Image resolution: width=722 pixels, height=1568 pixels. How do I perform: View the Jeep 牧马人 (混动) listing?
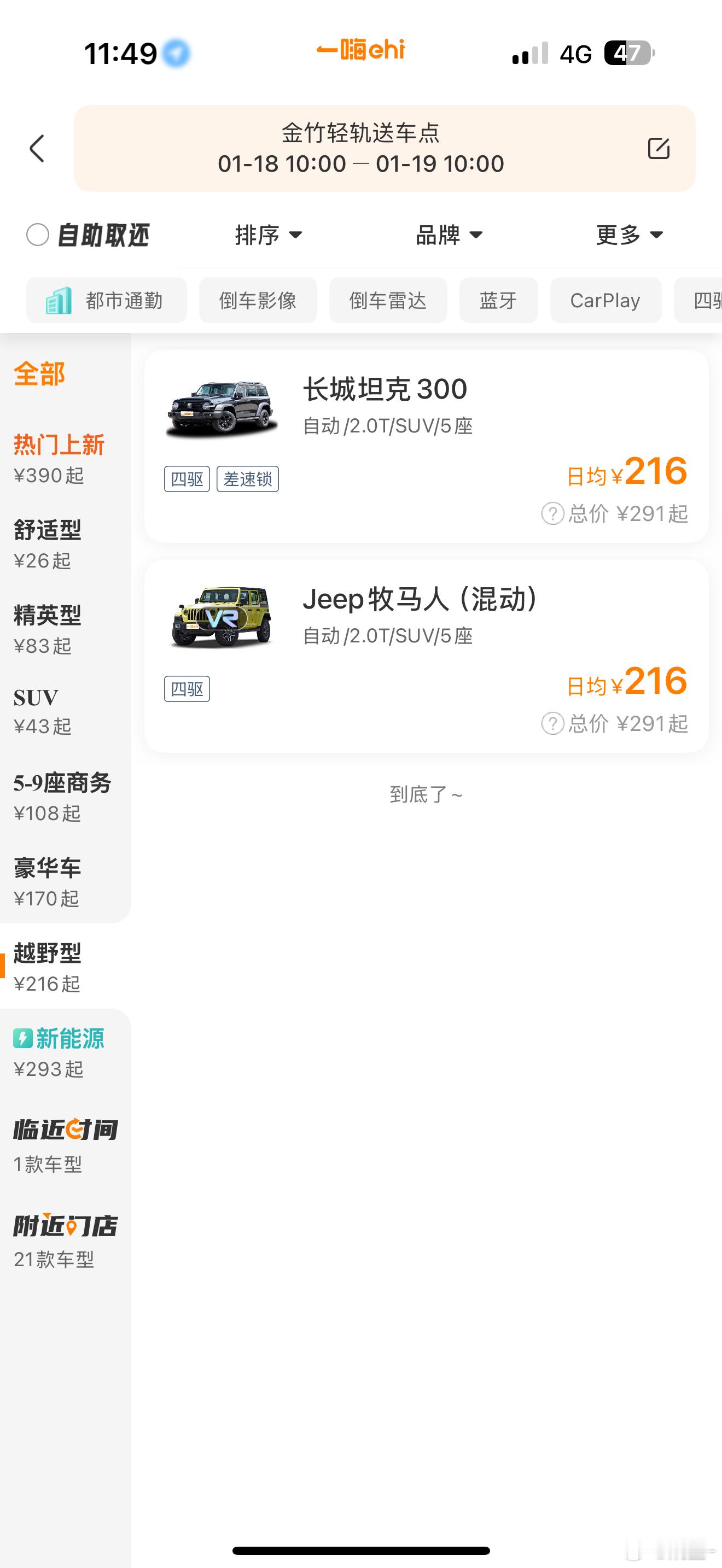426,656
